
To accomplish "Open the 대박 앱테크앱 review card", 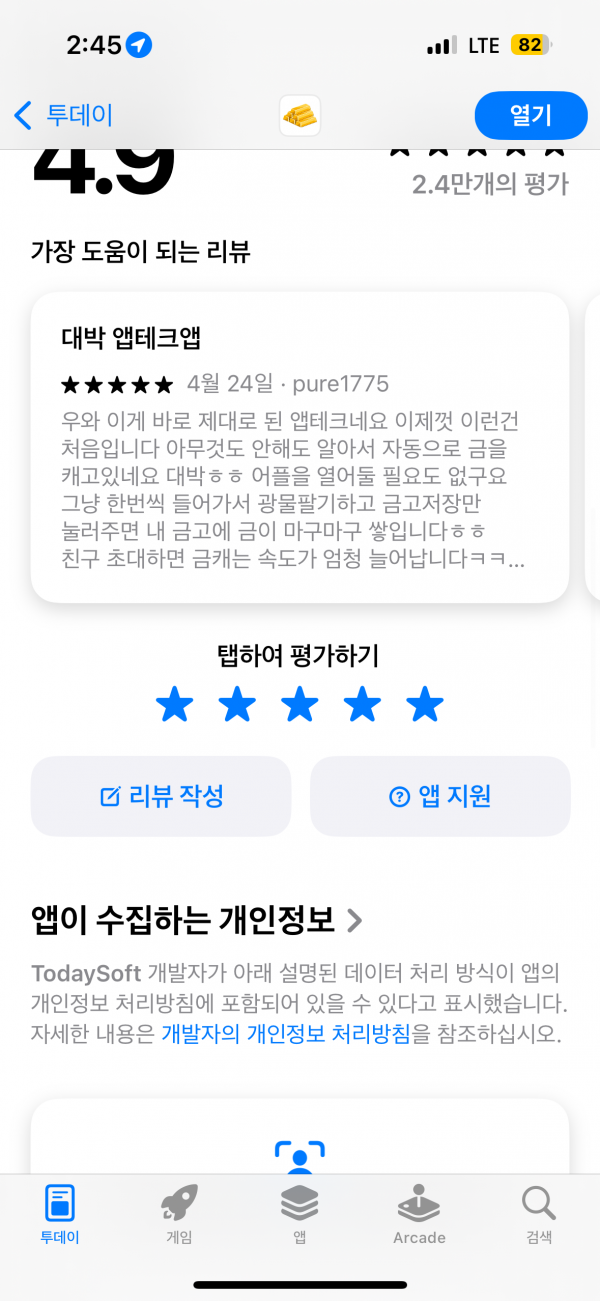I will (300, 447).
